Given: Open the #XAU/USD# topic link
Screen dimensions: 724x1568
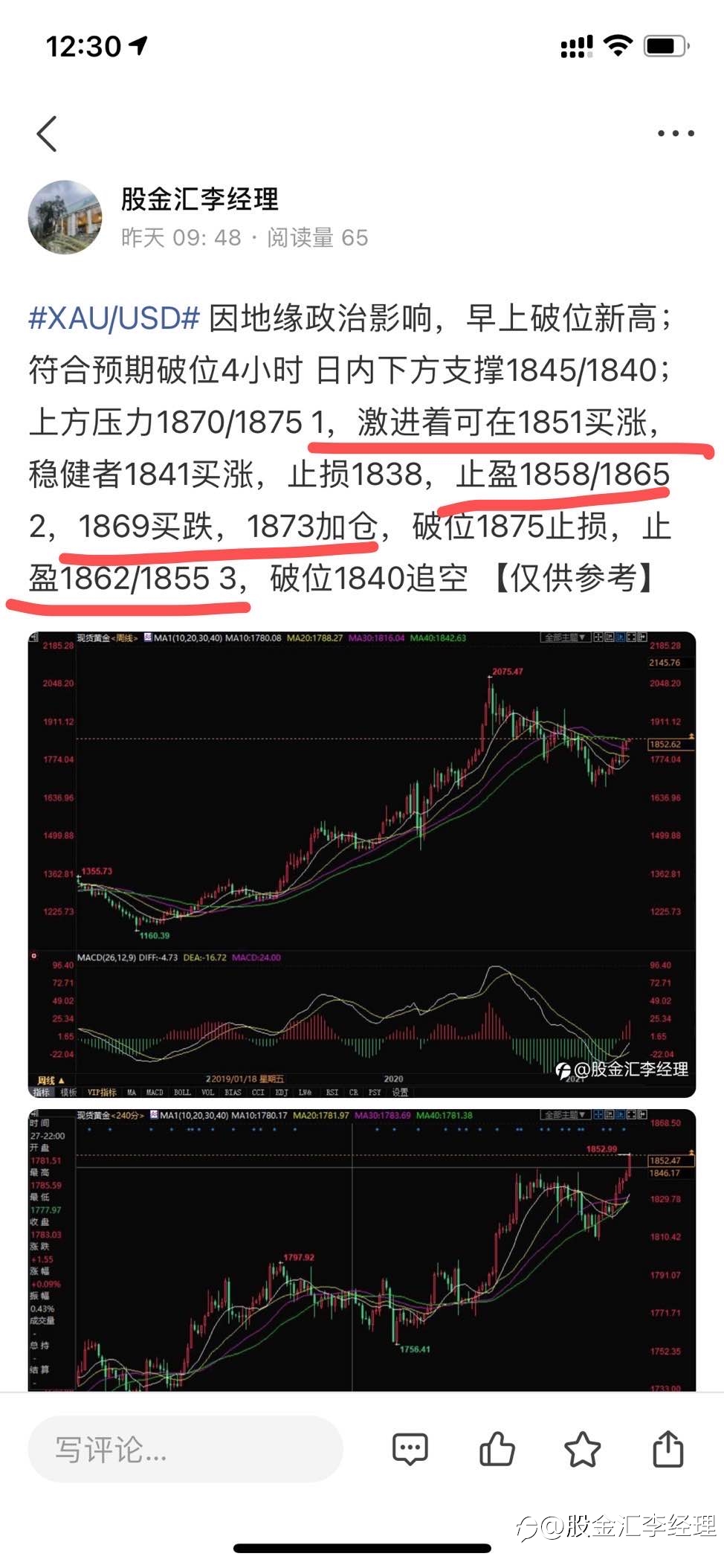Looking at the screenshot, I should tap(114, 318).
